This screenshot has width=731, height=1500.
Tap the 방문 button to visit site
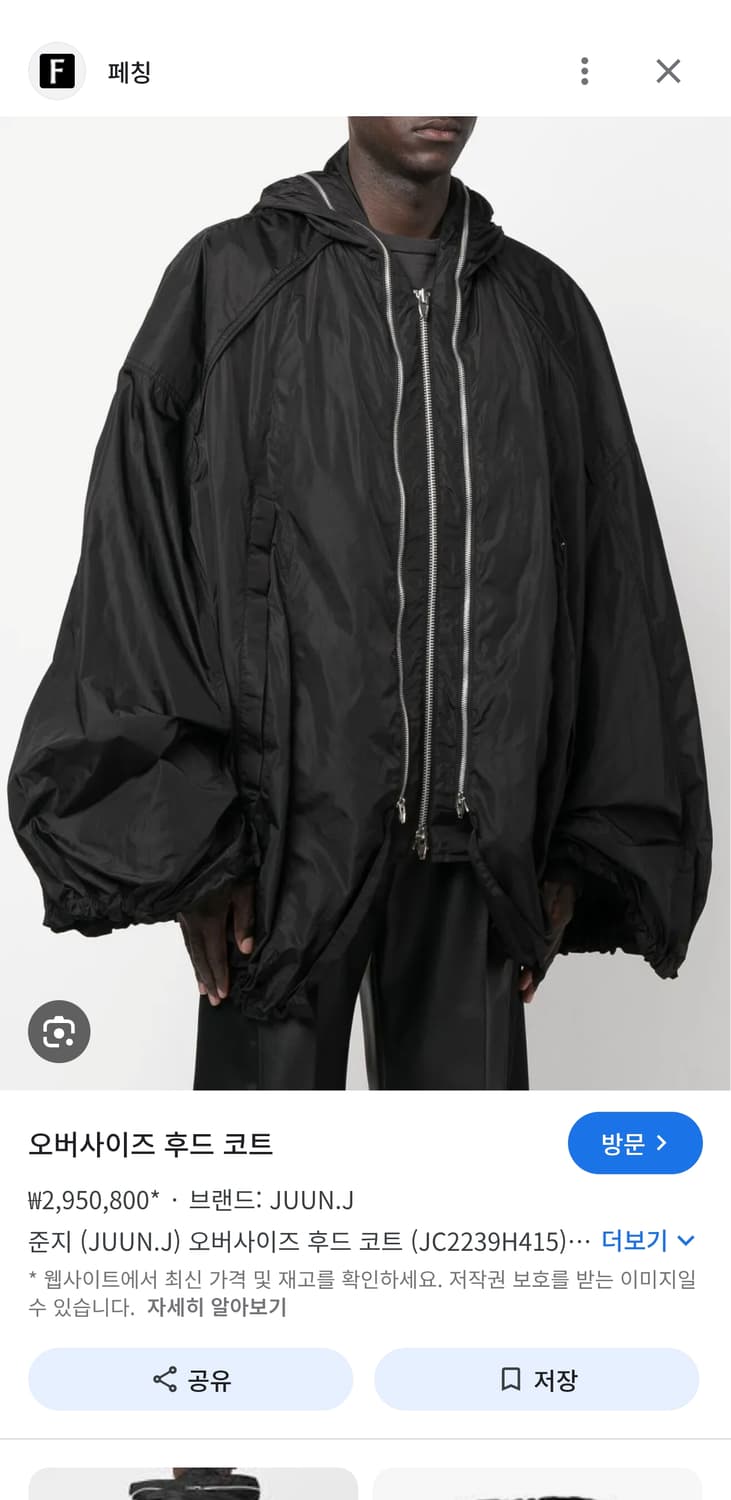coord(635,1143)
